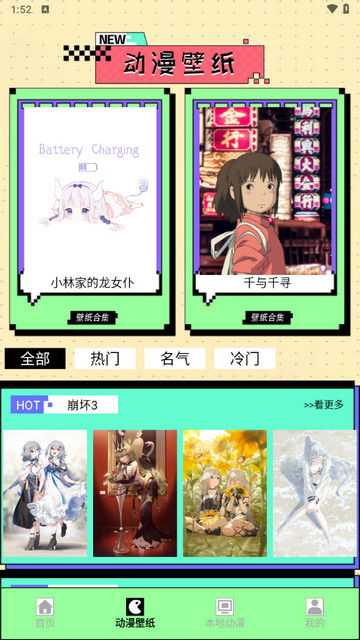
Task: Switch to the 热门 filter
Action: coord(105,358)
